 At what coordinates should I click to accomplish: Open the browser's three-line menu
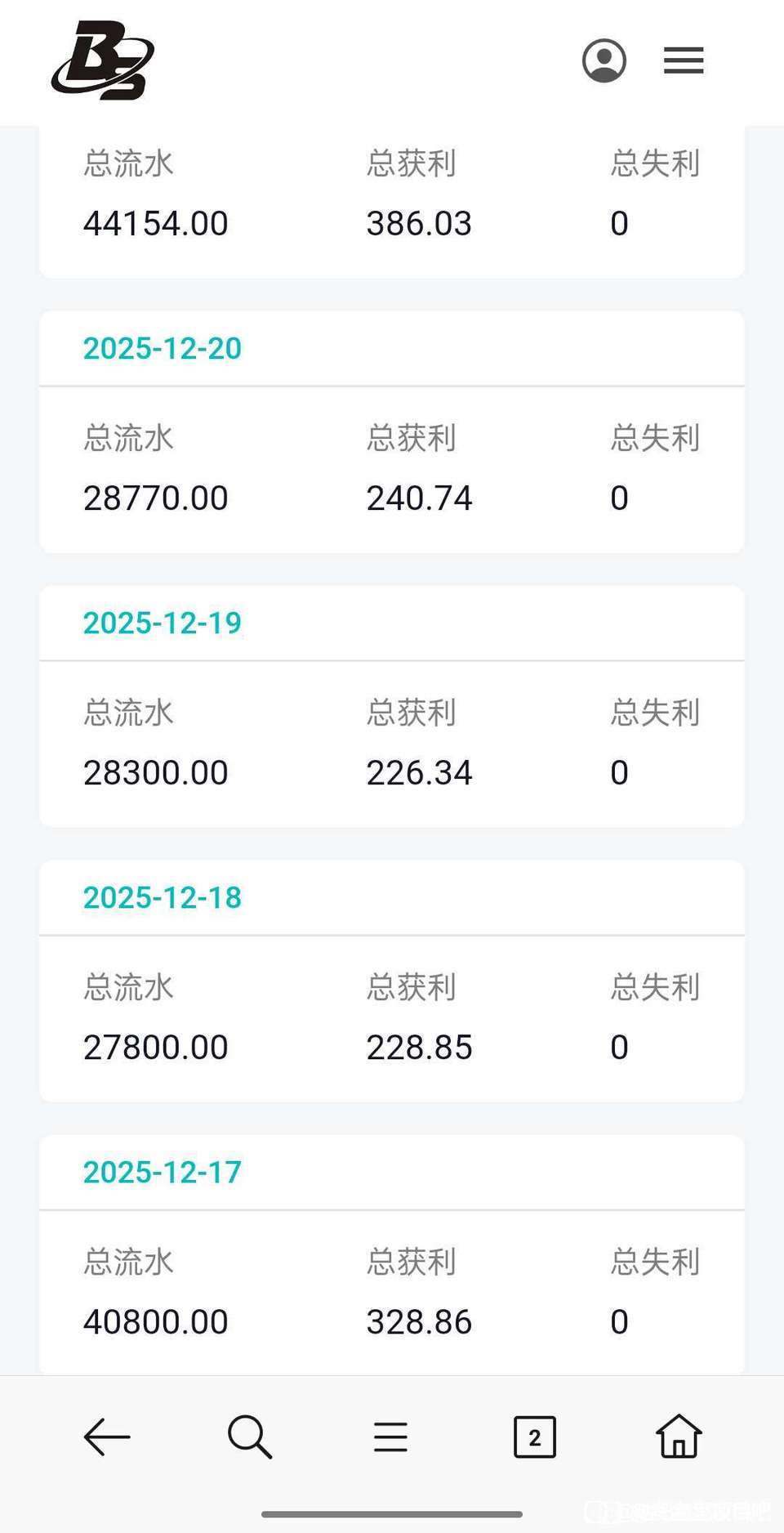(x=391, y=1437)
